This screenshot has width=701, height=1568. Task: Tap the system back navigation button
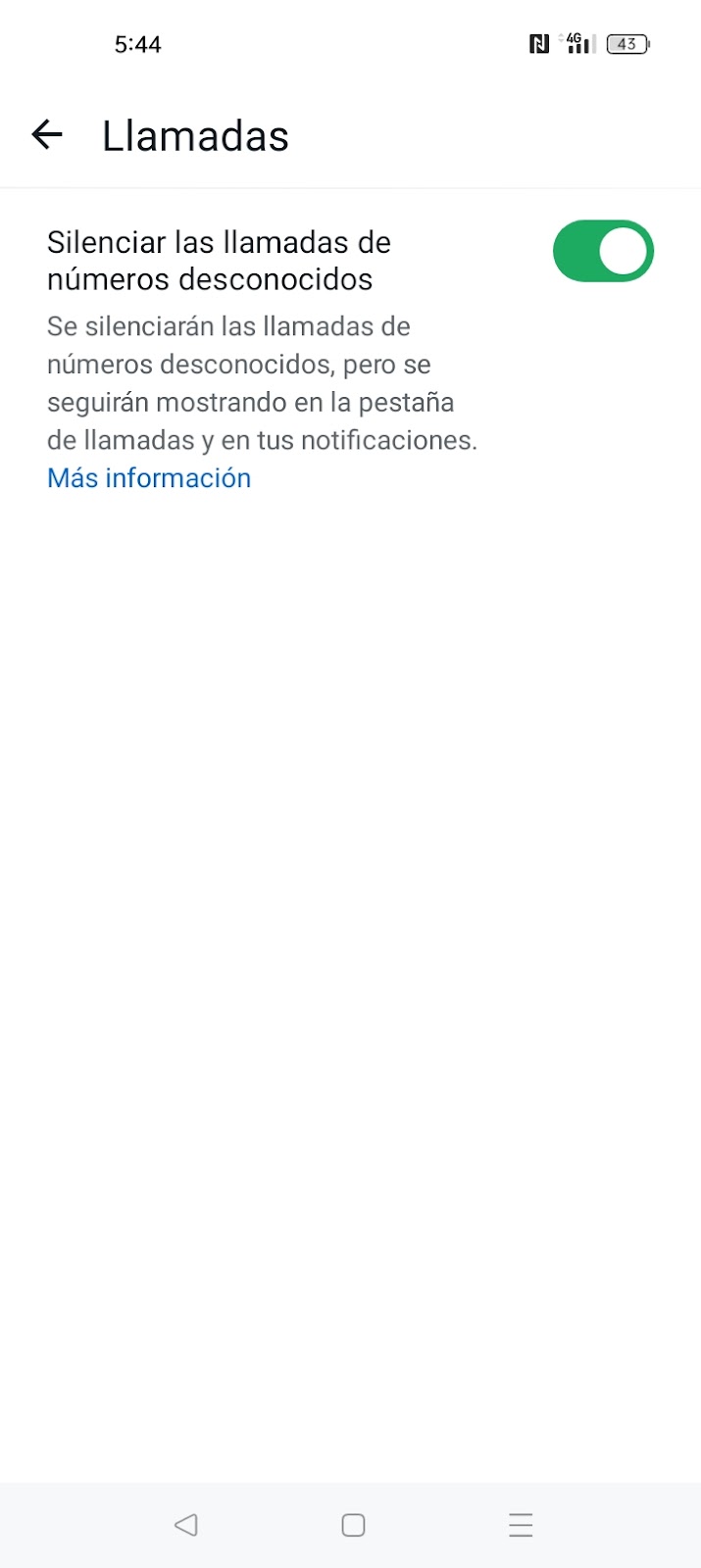click(185, 1525)
